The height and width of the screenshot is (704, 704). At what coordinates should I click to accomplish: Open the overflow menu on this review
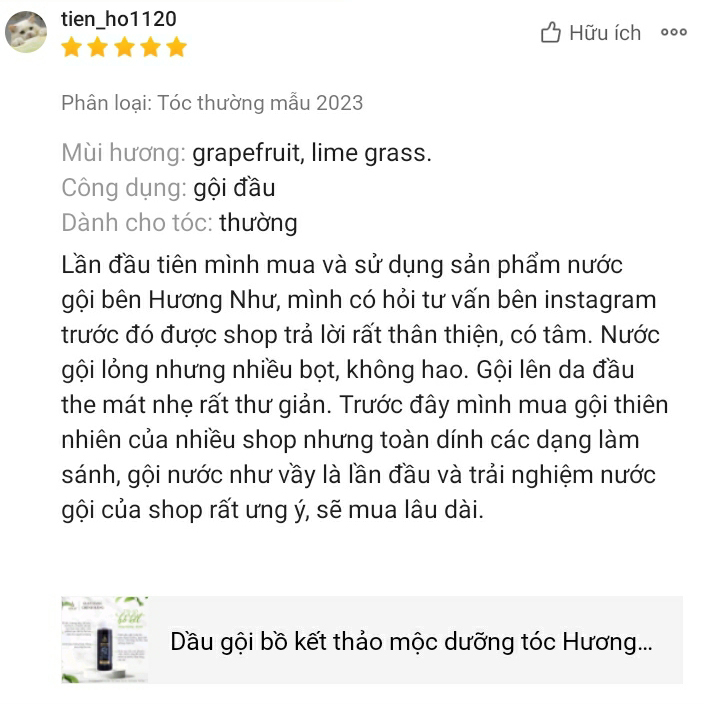pyautogui.click(x=674, y=33)
